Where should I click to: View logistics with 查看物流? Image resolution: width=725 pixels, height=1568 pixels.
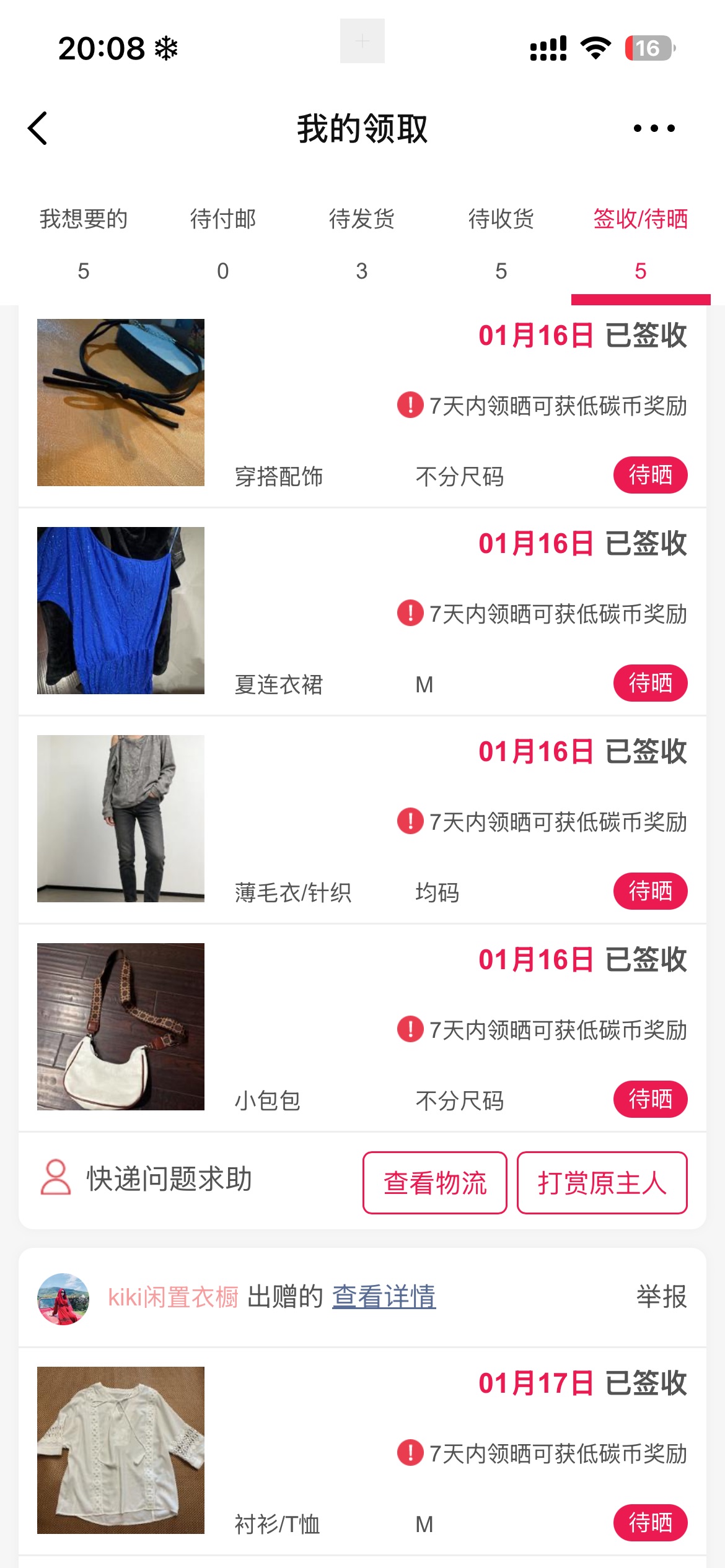(434, 1183)
